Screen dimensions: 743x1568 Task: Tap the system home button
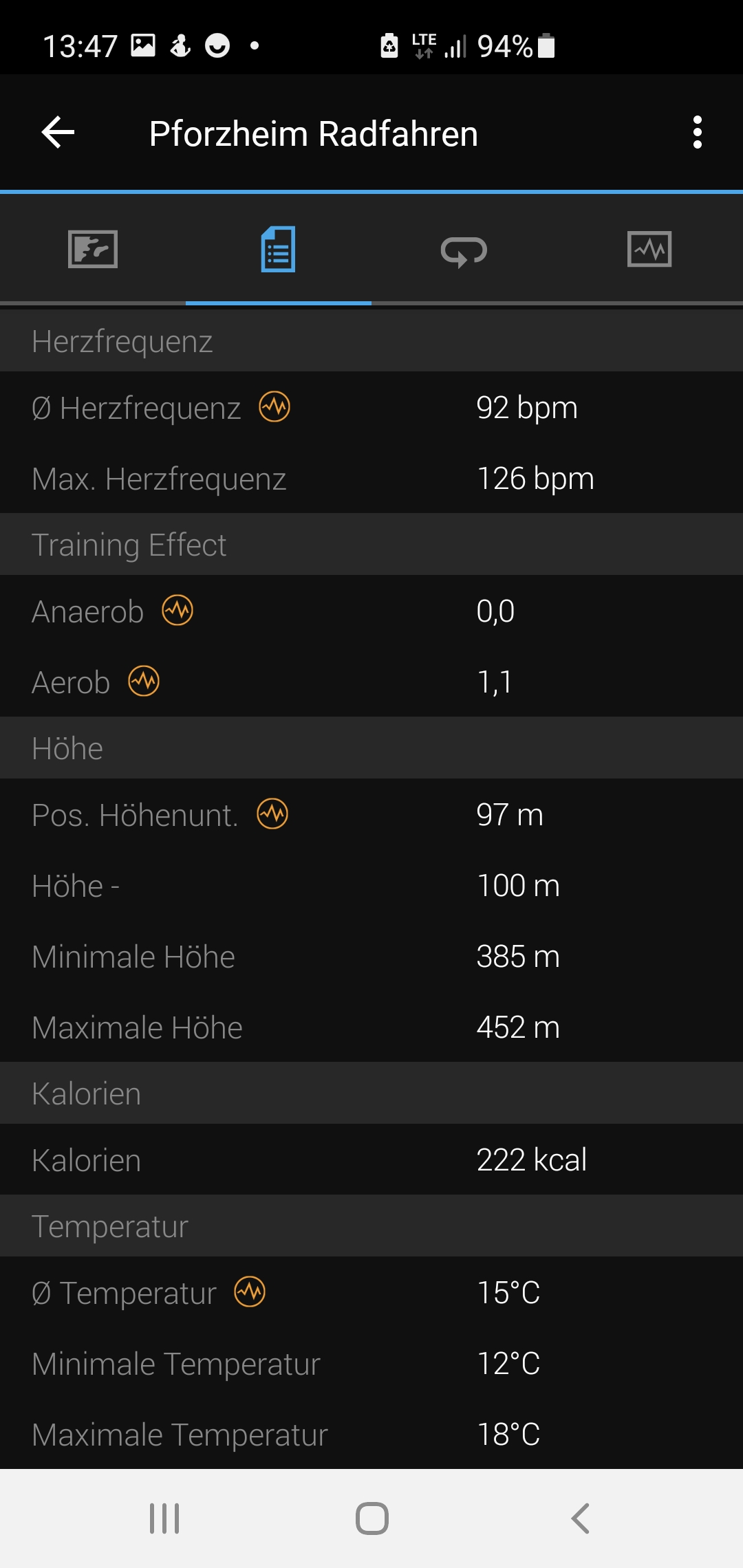coord(372,1518)
